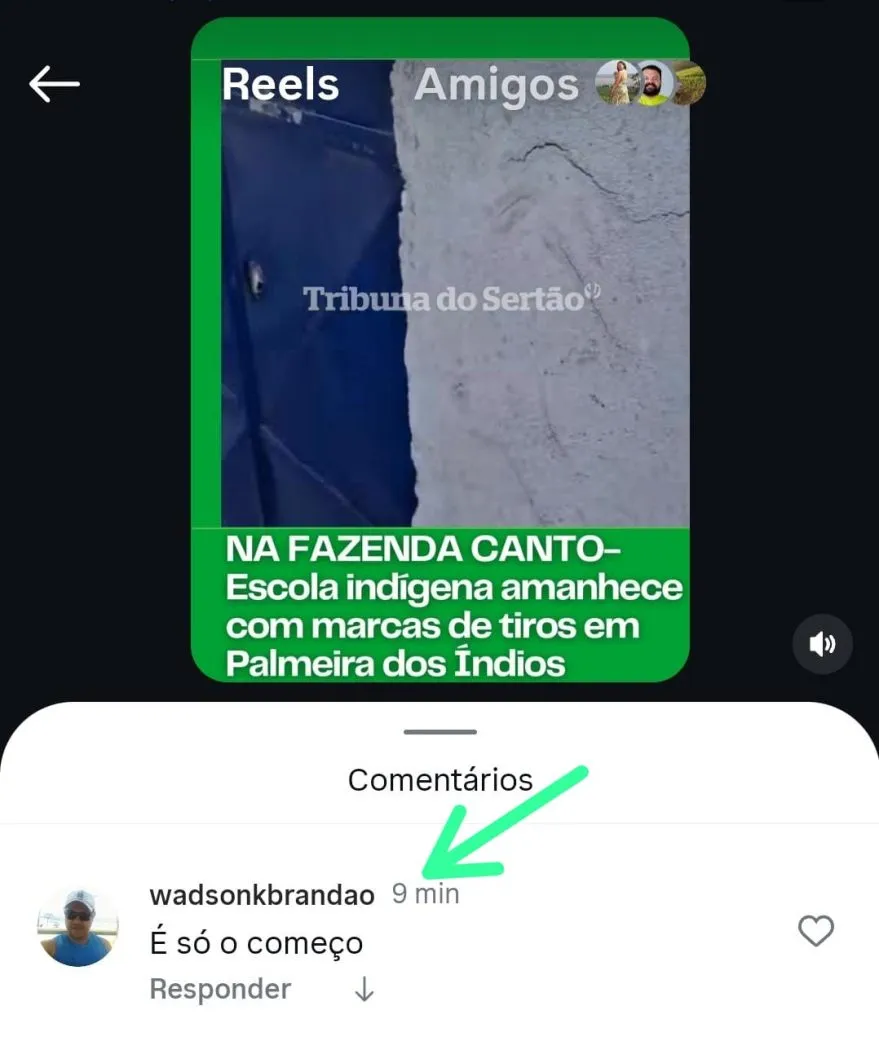The width and height of the screenshot is (879, 1050).
Task: Reply to wadsonkbrandao's comment via Responder
Action: 220,989
